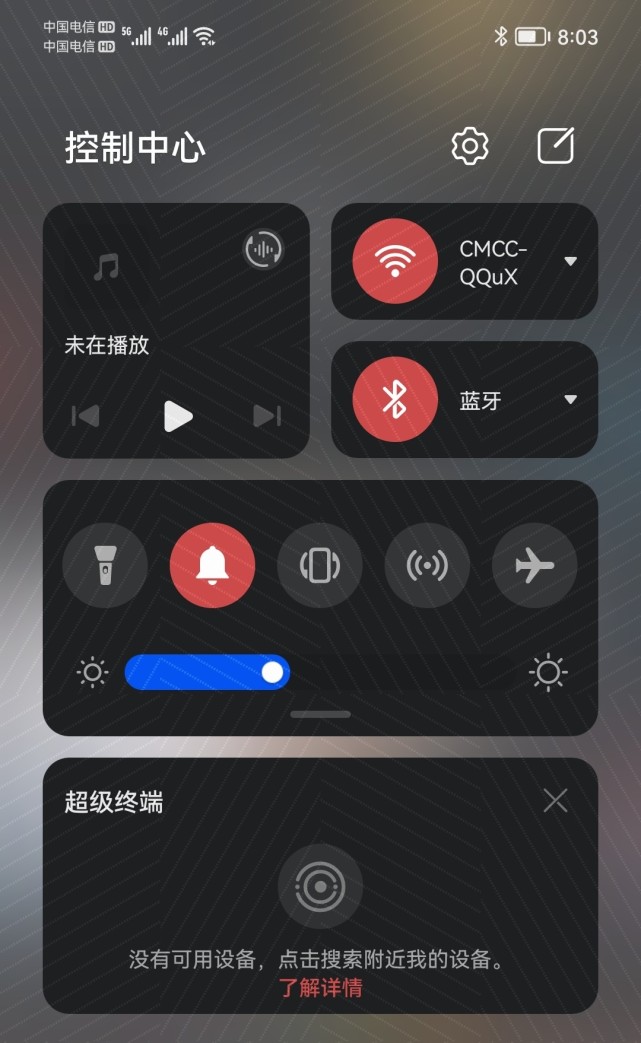
Task: Expand the 蓝牙 device dropdown
Action: pyautogui.click(x=571, y=399)
